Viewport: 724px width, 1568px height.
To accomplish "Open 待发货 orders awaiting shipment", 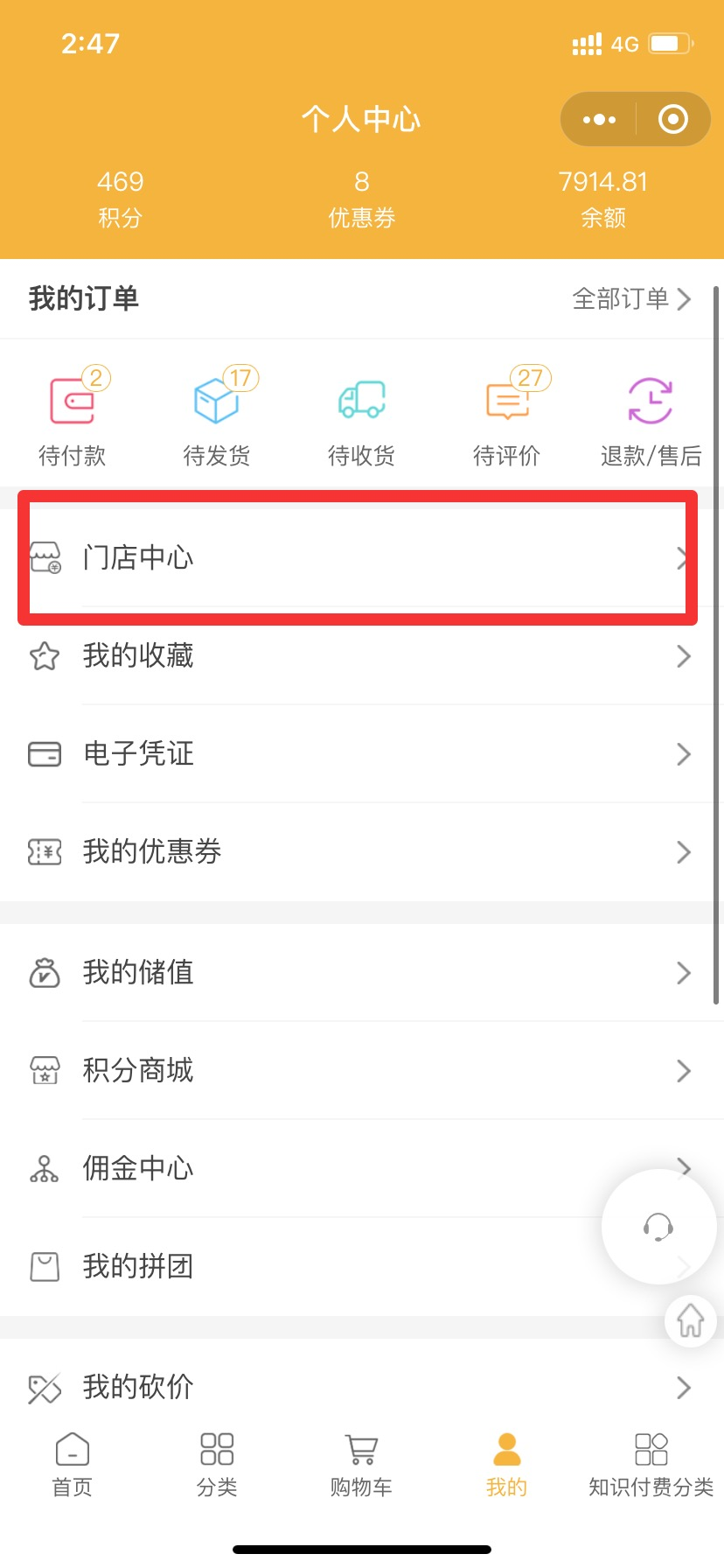I will [x=217, y=417].
